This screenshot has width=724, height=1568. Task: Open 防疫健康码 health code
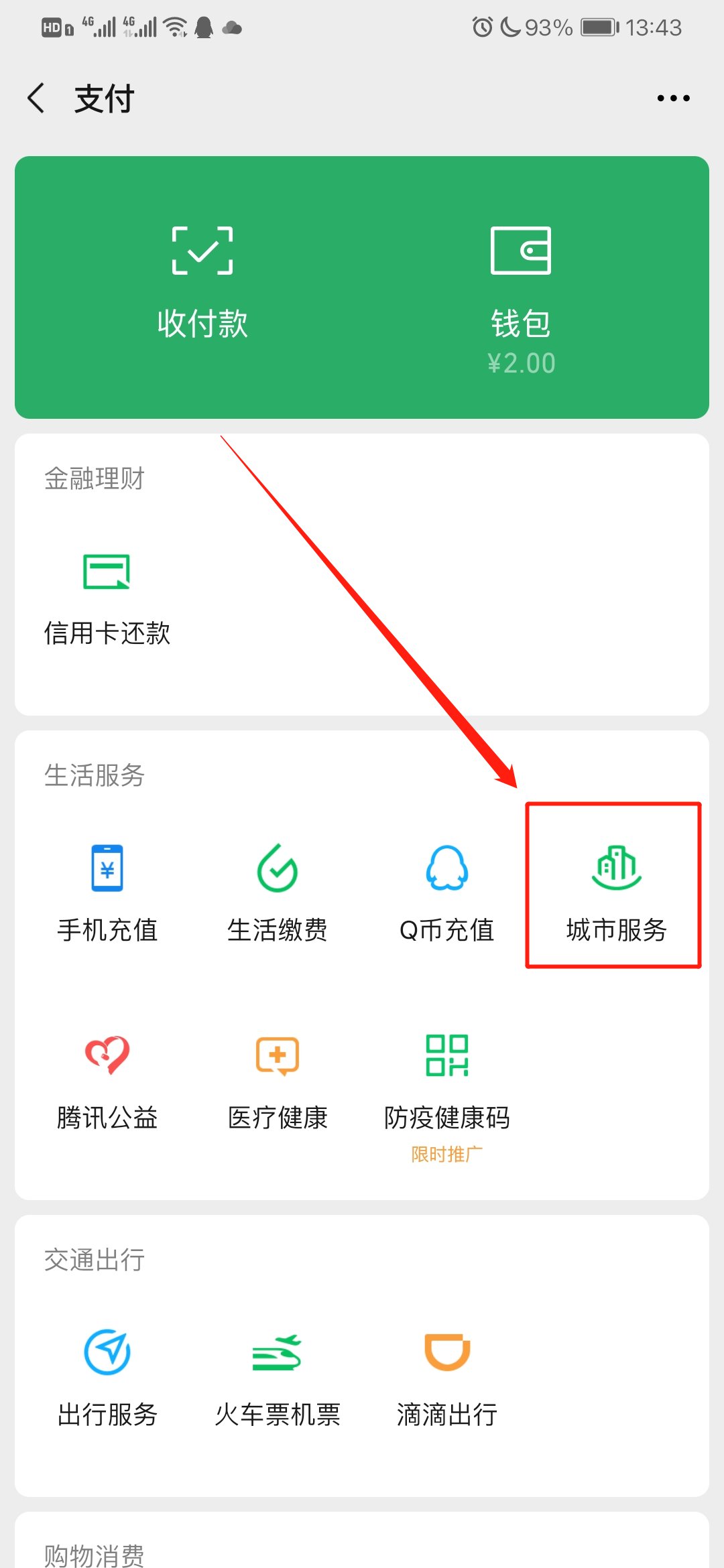point(447,1080)
